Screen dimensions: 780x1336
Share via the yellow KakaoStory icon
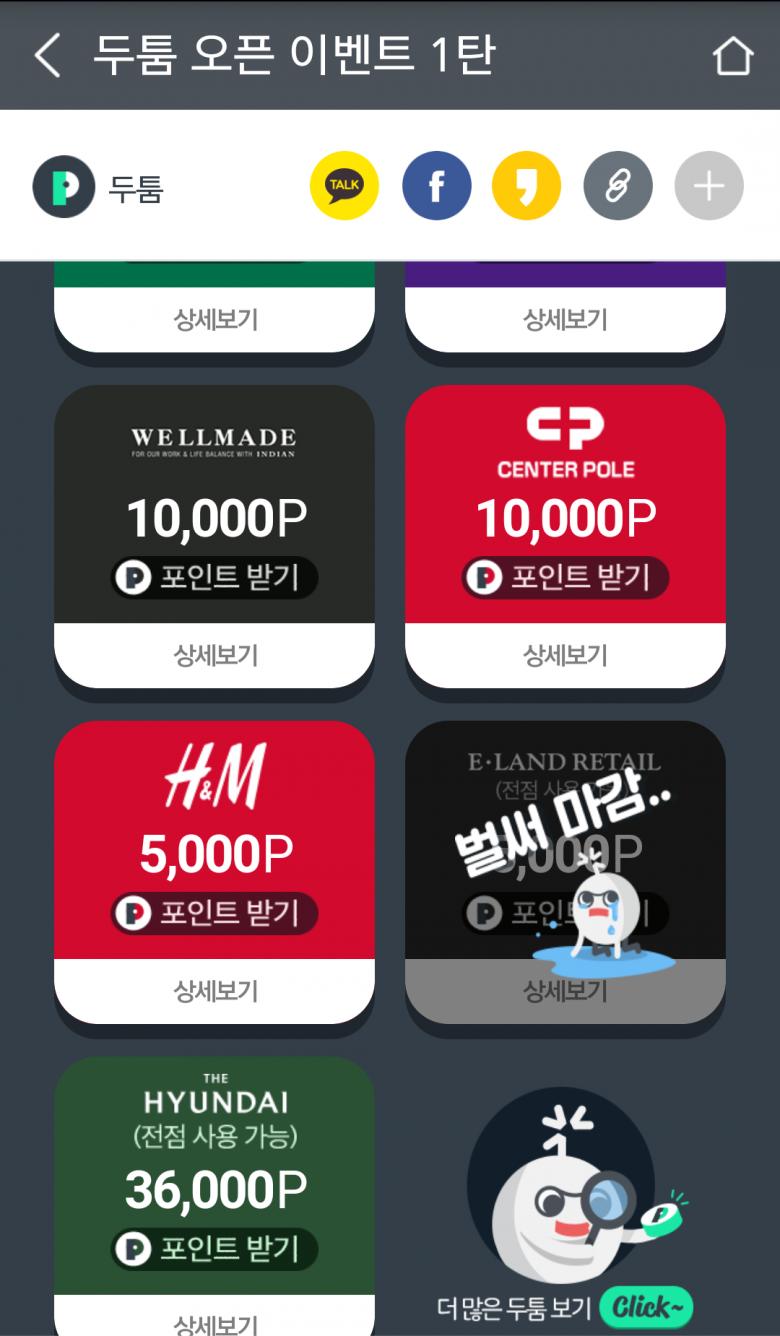tap(526, 186)
